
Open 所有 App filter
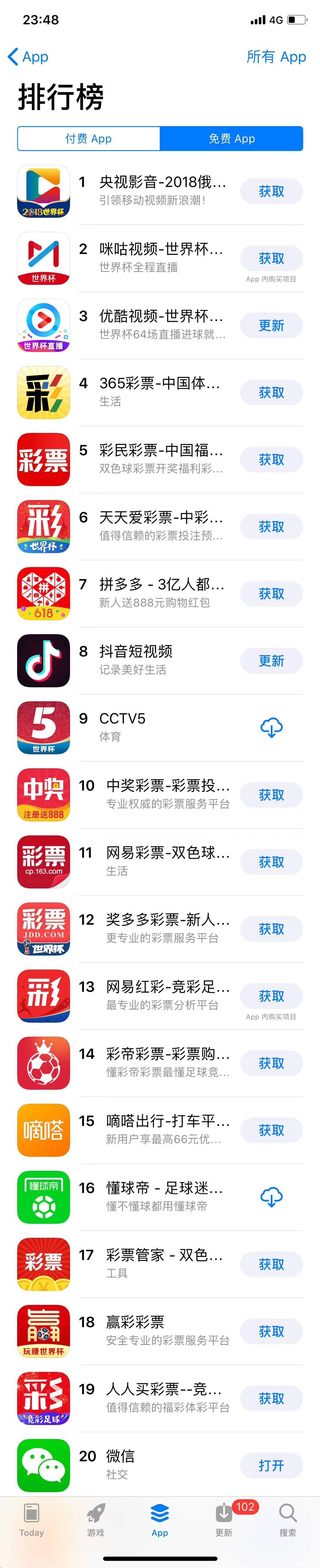click(276, 57)
